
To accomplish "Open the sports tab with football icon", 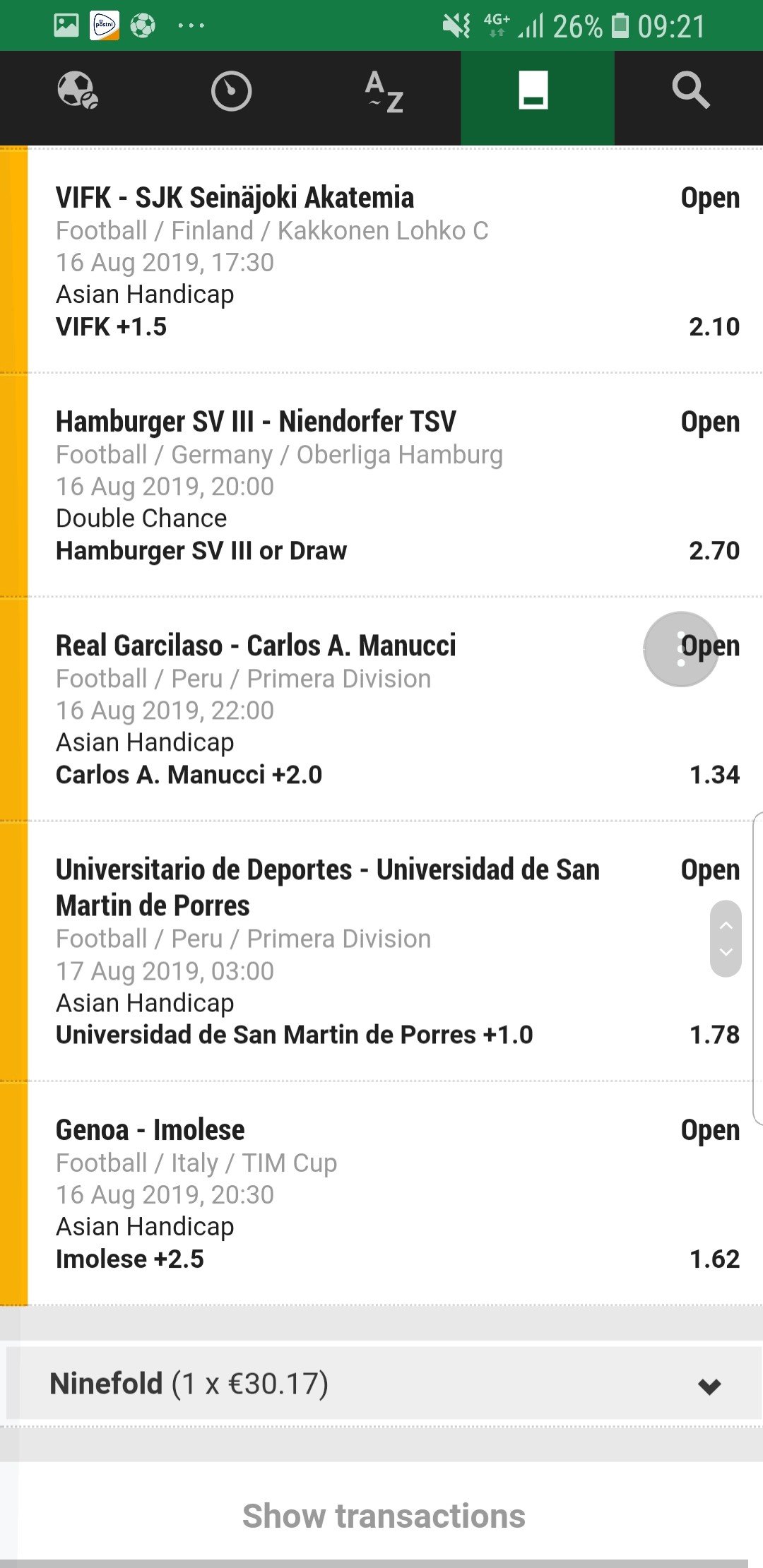I will point(77,91).
